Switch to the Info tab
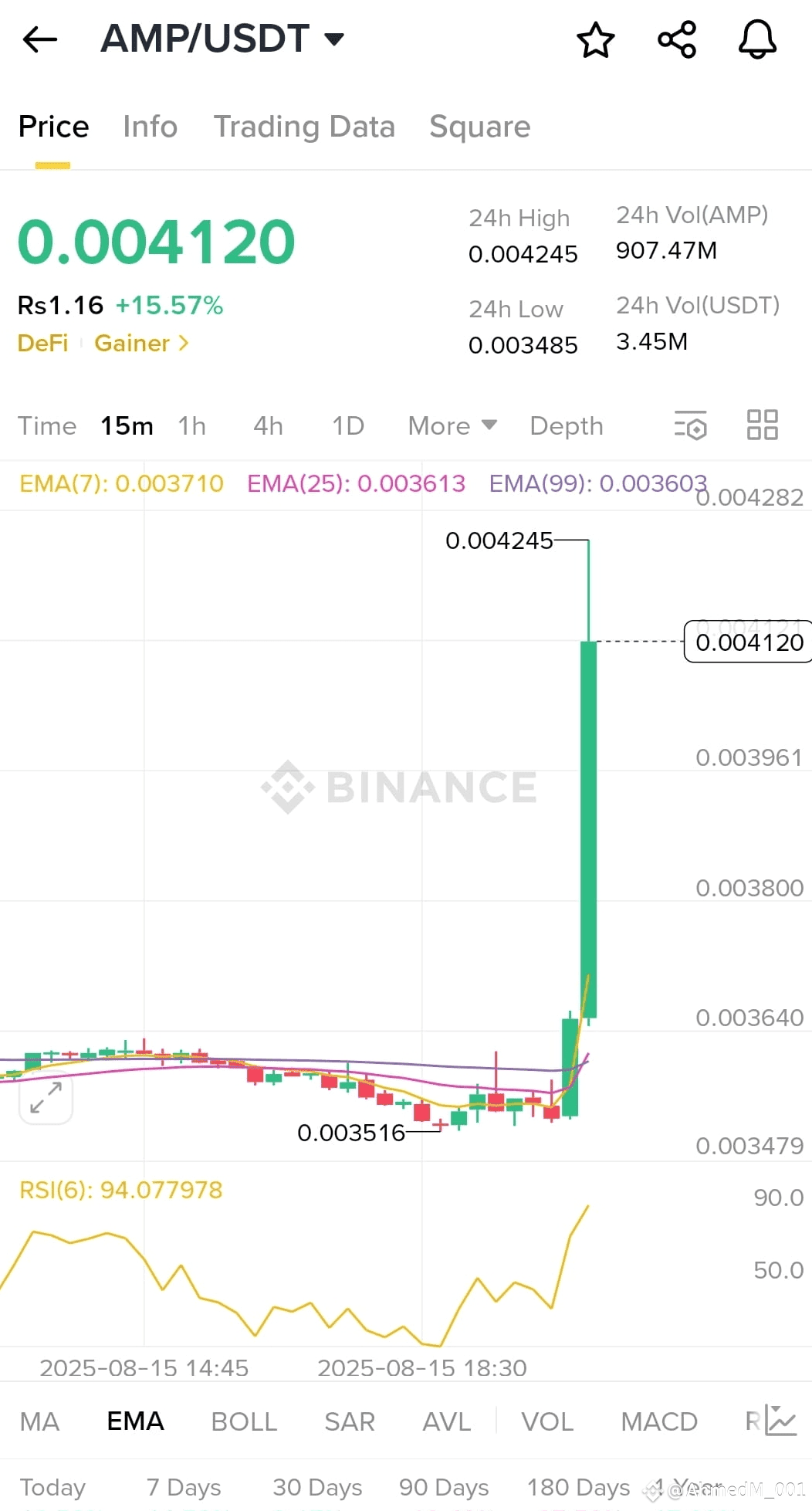This screenshot has width=812, height=1511. (151, 127)
